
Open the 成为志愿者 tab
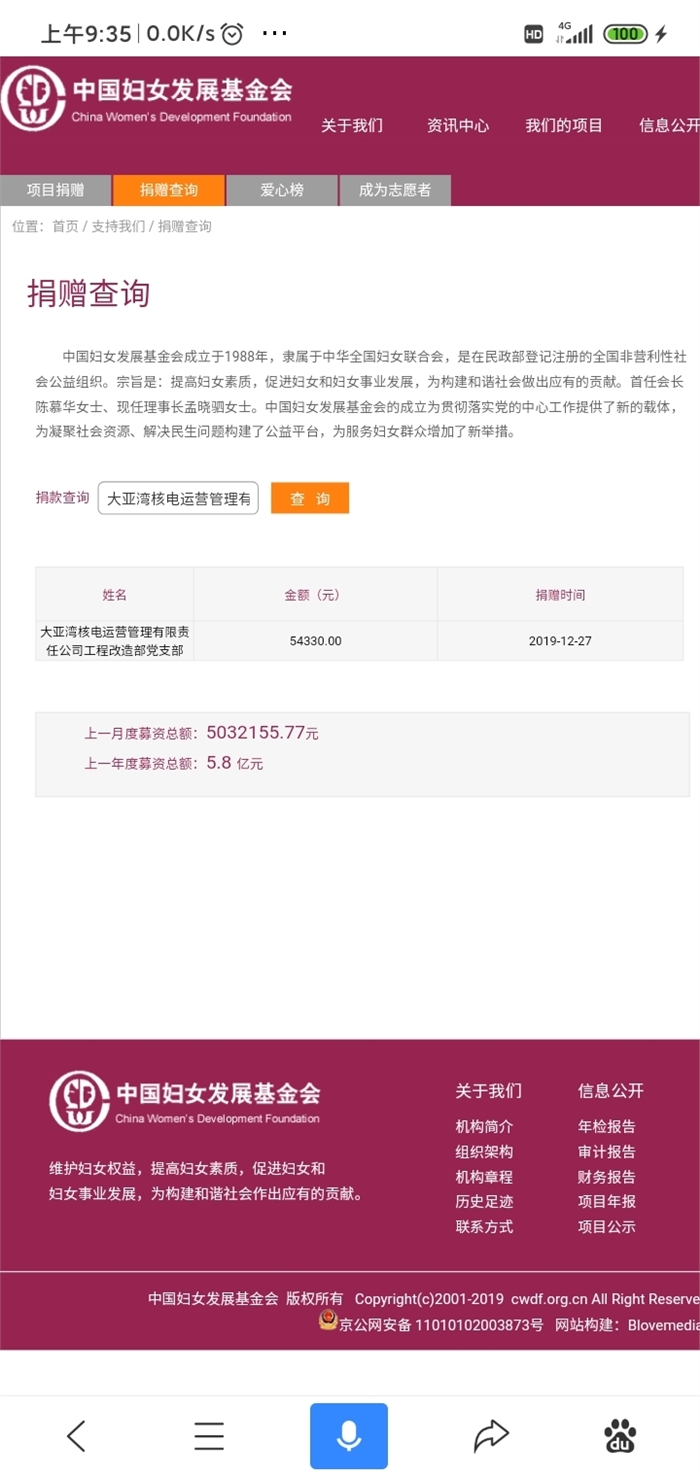pyautogui.click(x=395, y=190)
